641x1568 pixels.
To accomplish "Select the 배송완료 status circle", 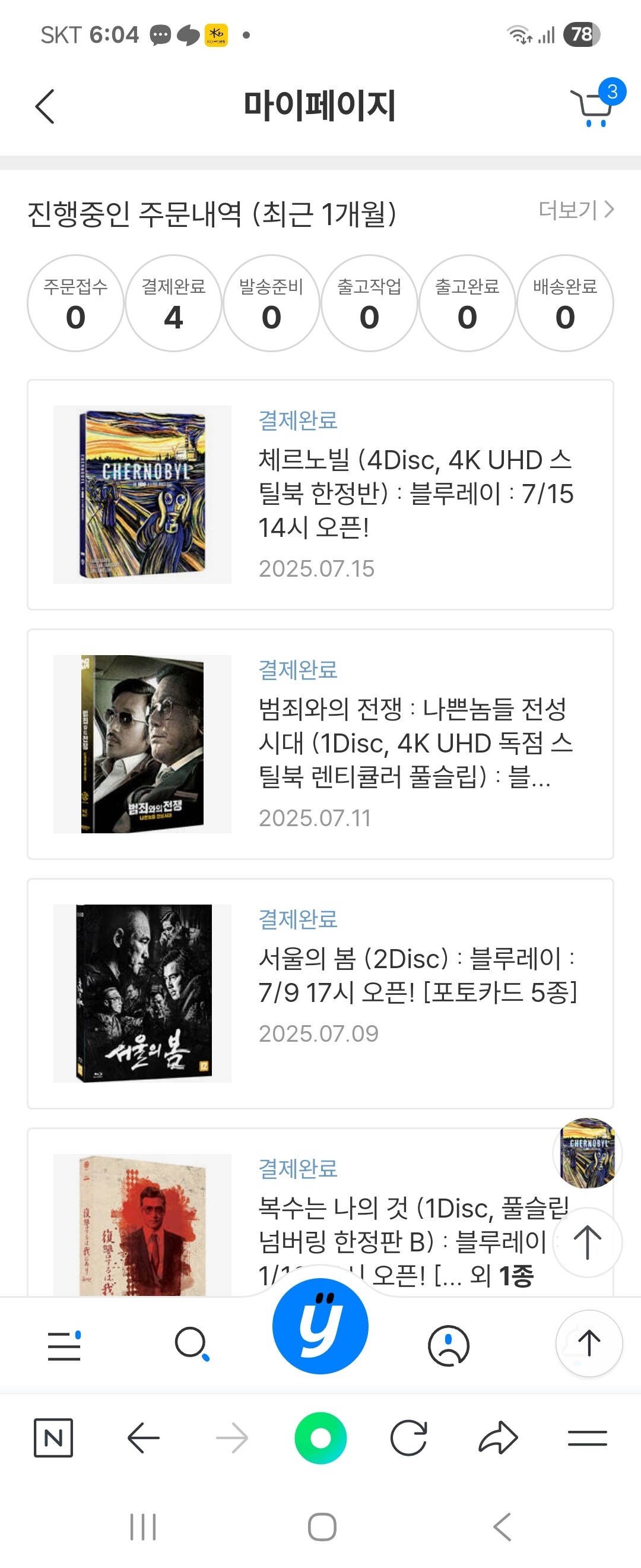I will click(x=565, y=303).
